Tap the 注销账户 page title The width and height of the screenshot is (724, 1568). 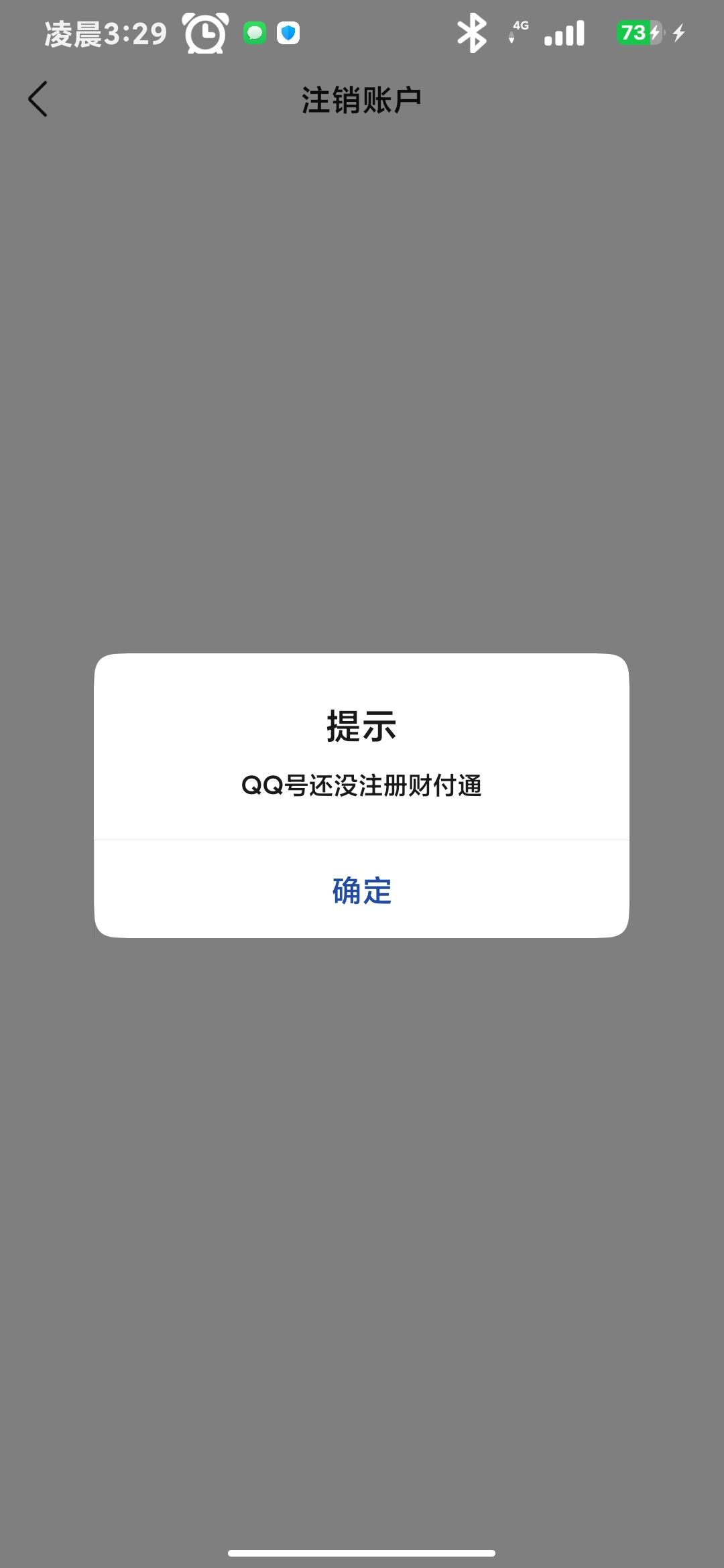362,97
